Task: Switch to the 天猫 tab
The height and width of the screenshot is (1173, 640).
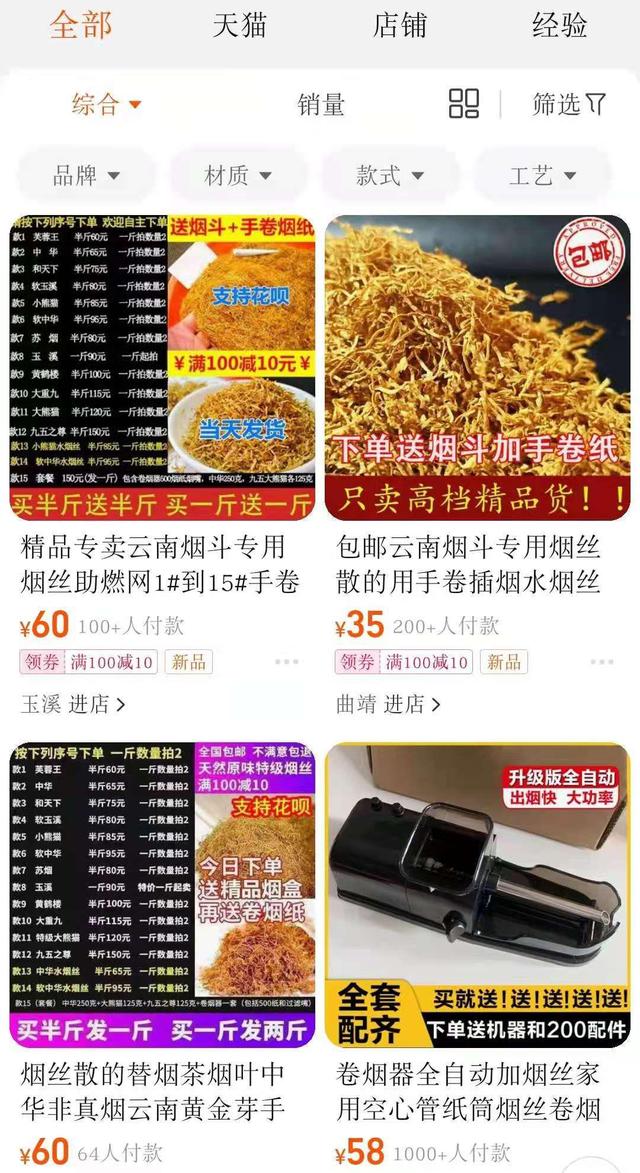Action: tap(240, 25)
